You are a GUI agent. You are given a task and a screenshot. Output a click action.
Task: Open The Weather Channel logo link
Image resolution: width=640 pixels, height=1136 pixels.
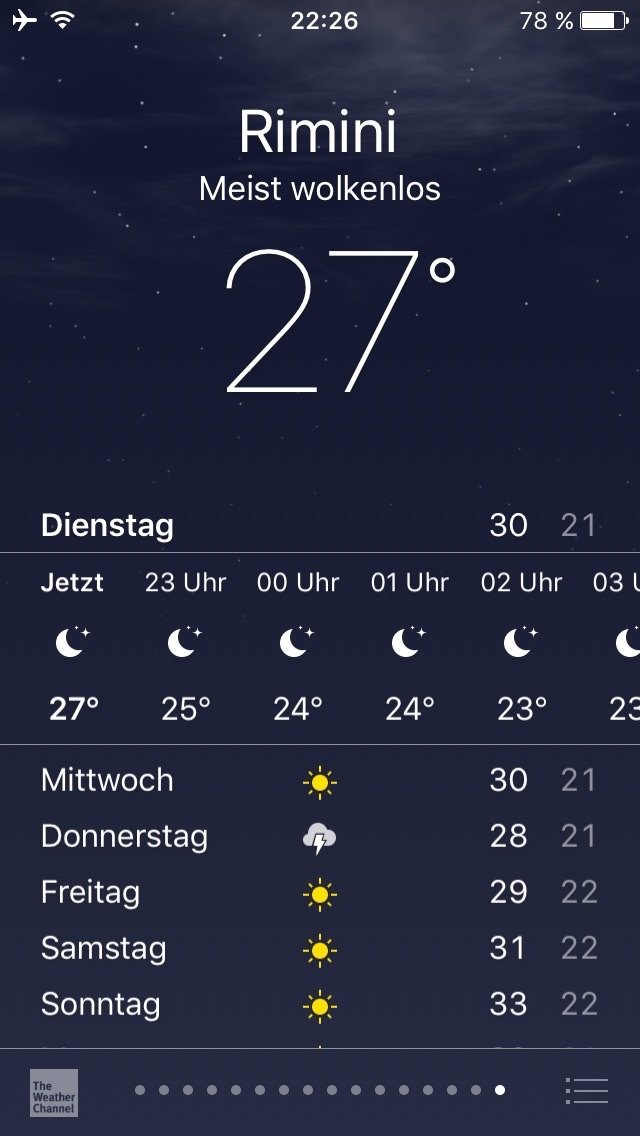pyautogui.click(x=54, y=1093)
